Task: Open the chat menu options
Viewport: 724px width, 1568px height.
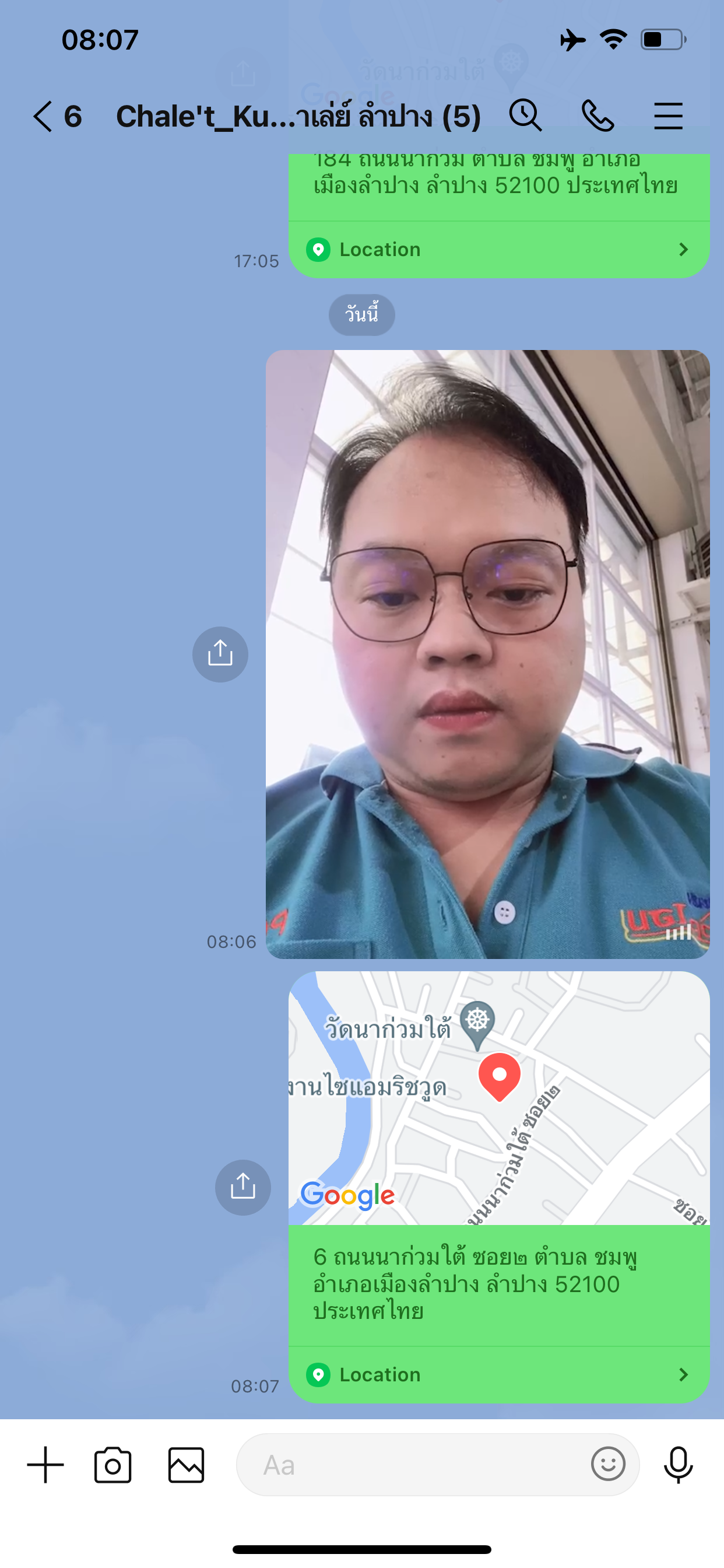Action: (x=668, y=116)
